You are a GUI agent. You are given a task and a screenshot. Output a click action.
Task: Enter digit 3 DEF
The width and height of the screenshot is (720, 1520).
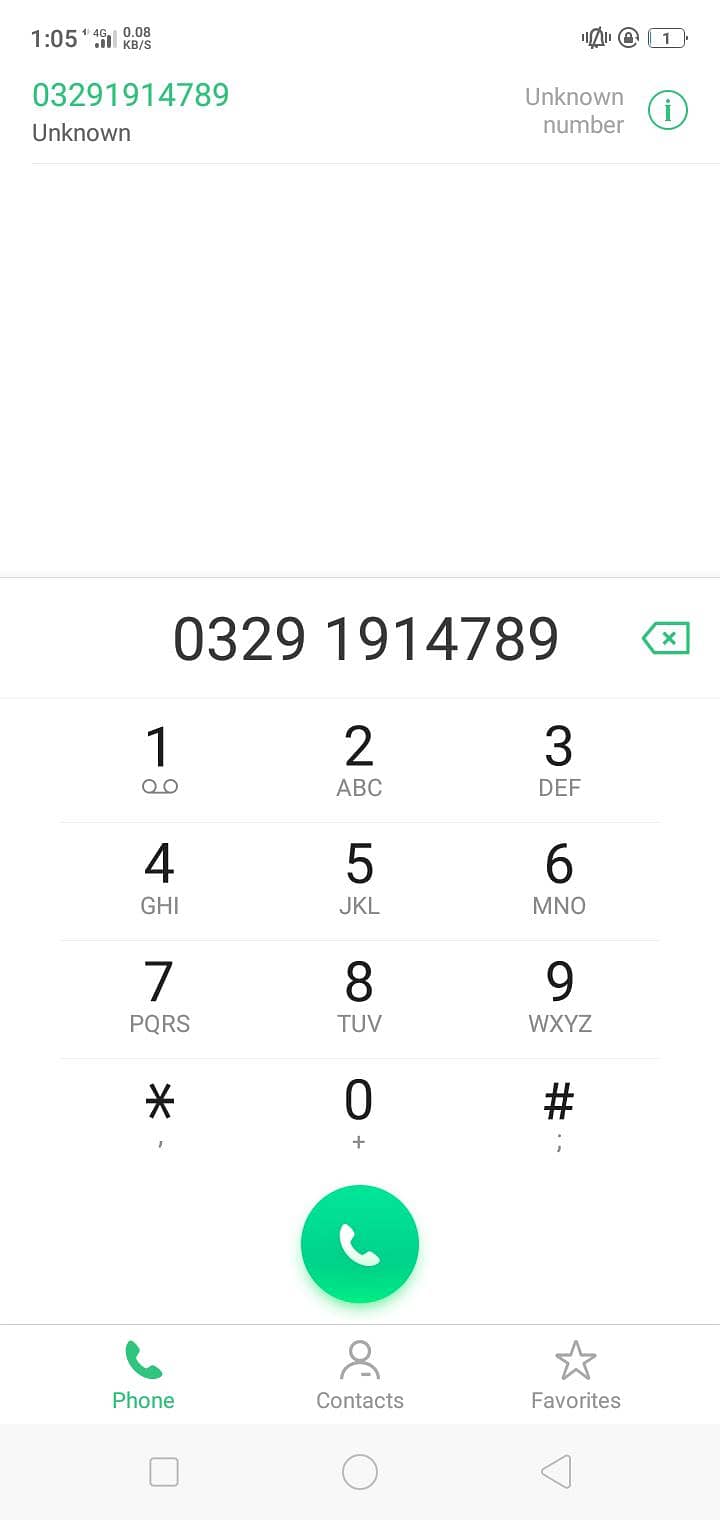559,760
